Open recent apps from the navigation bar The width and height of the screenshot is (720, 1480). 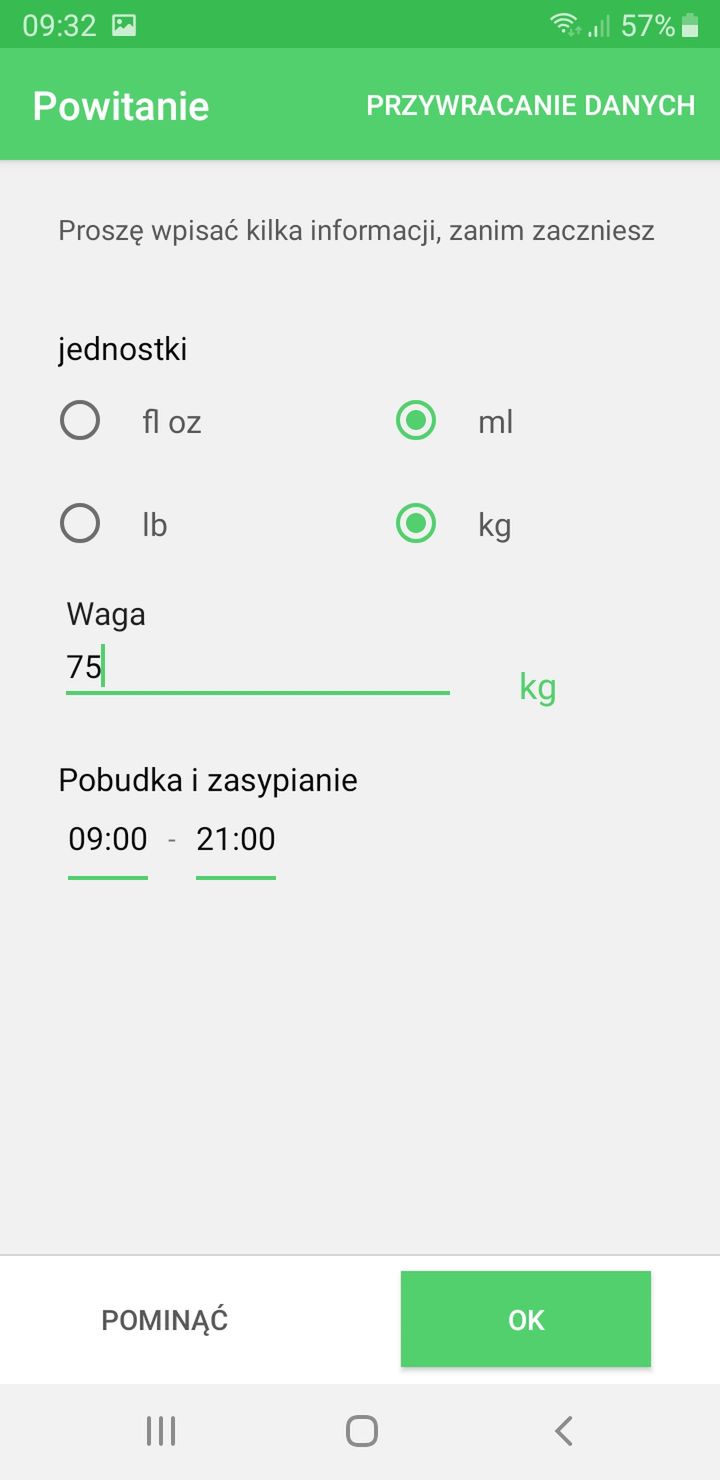161,1431
